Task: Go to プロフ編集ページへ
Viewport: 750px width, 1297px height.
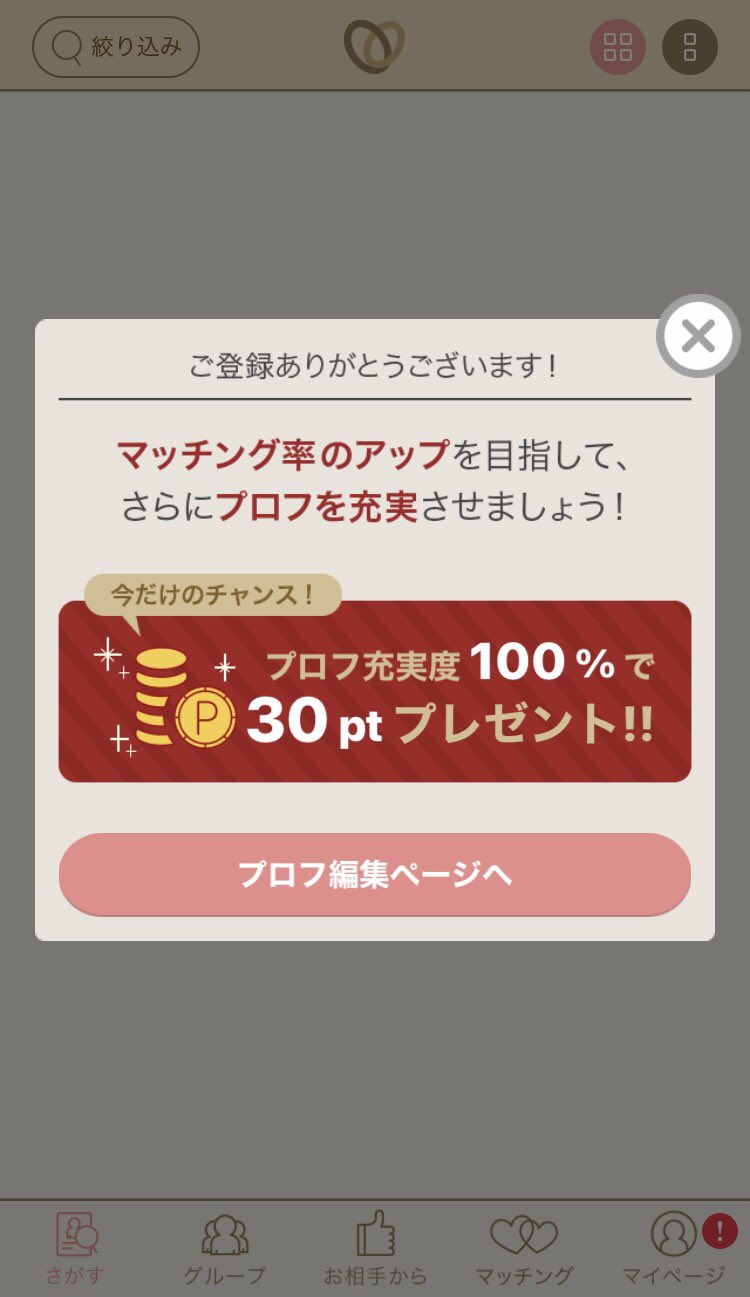Action: coord(375,874)
